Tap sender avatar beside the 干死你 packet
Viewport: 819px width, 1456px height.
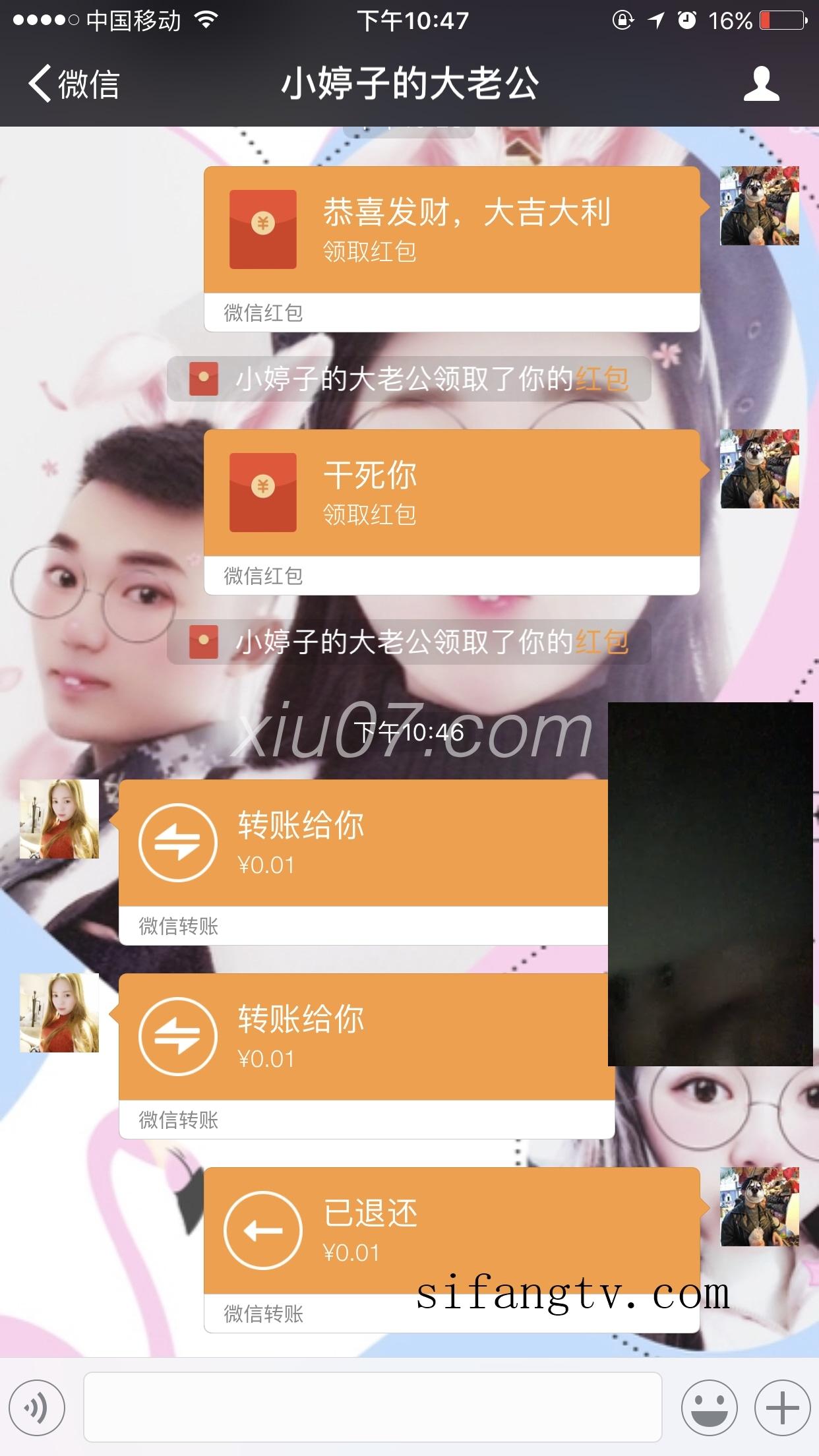click(x=759, y=469)
